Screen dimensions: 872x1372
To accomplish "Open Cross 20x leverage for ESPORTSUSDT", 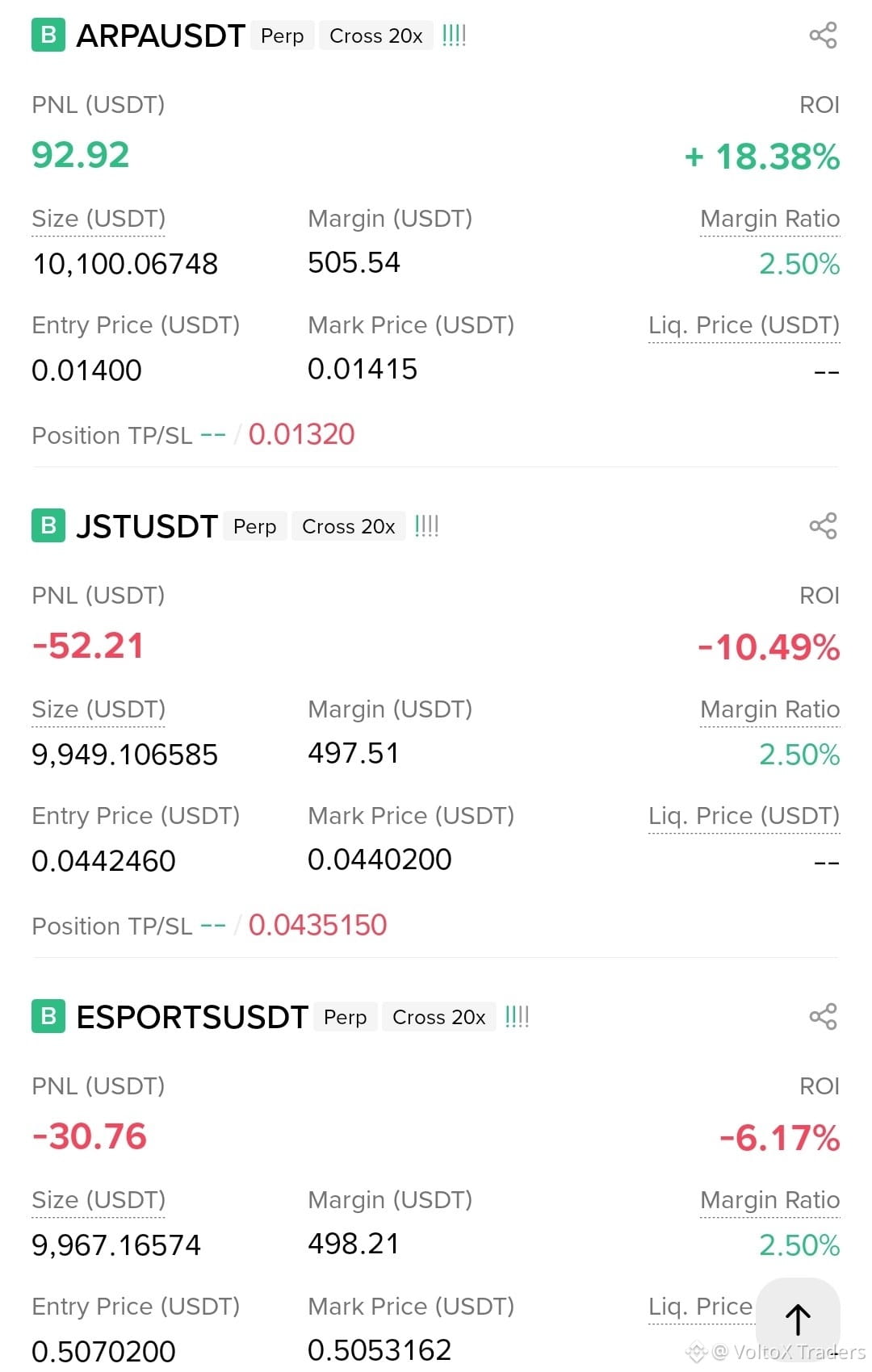I will tap(439, 1018).
